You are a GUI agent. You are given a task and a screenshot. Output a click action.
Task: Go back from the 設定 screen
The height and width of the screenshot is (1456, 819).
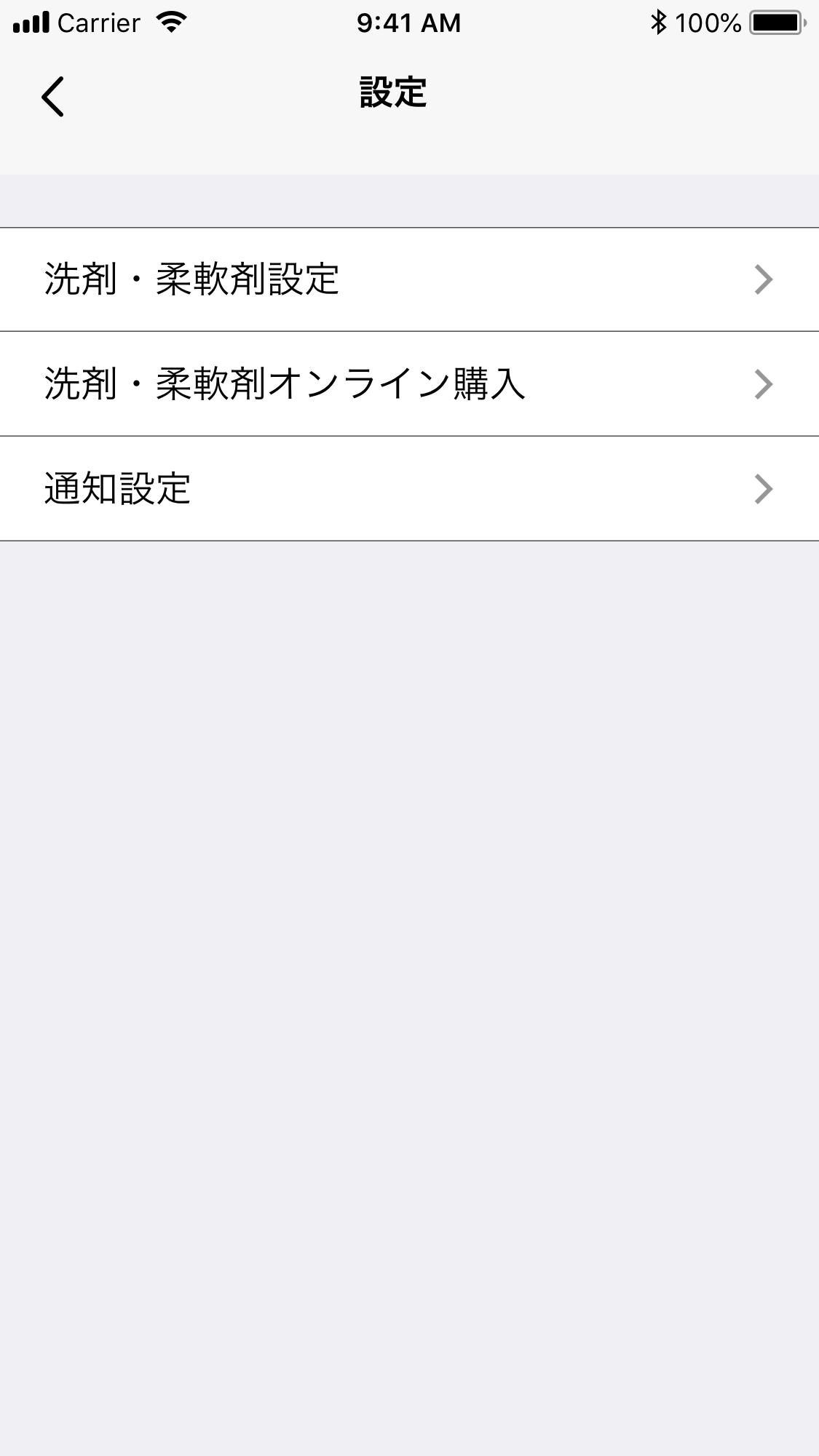coord(52,96)
